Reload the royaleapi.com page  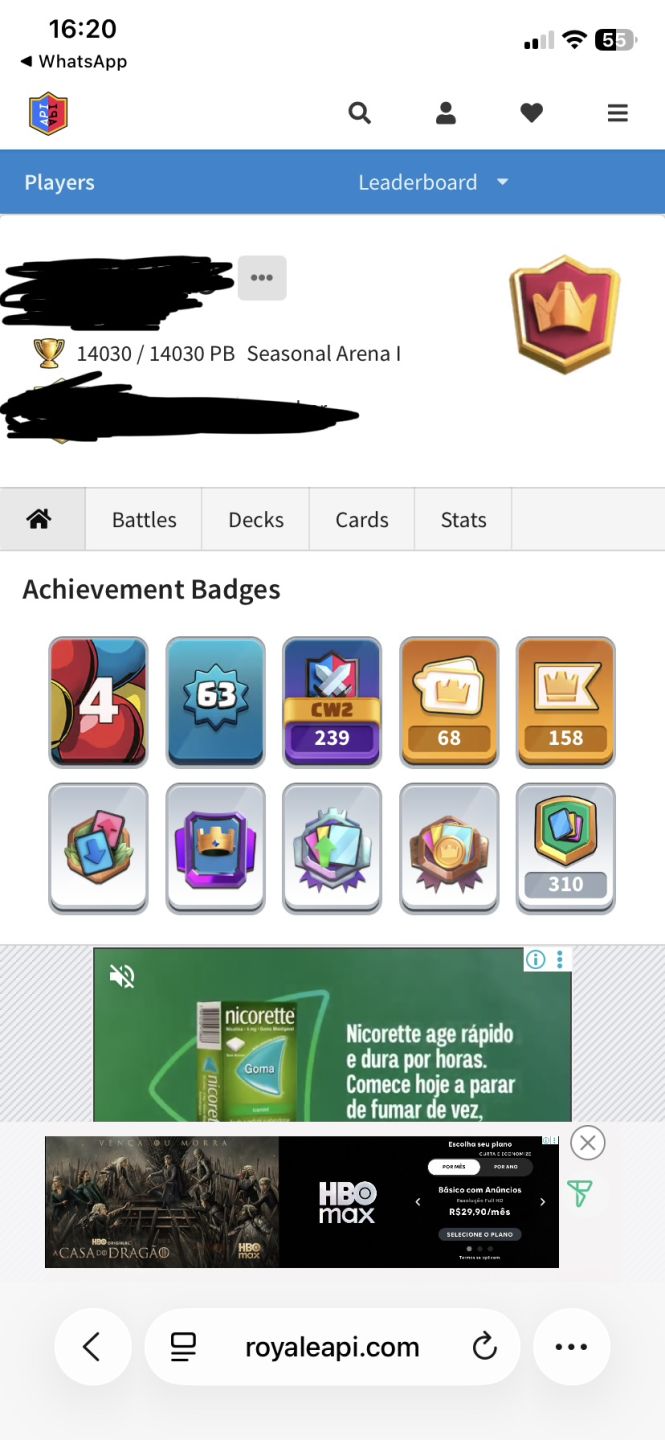485,1347
